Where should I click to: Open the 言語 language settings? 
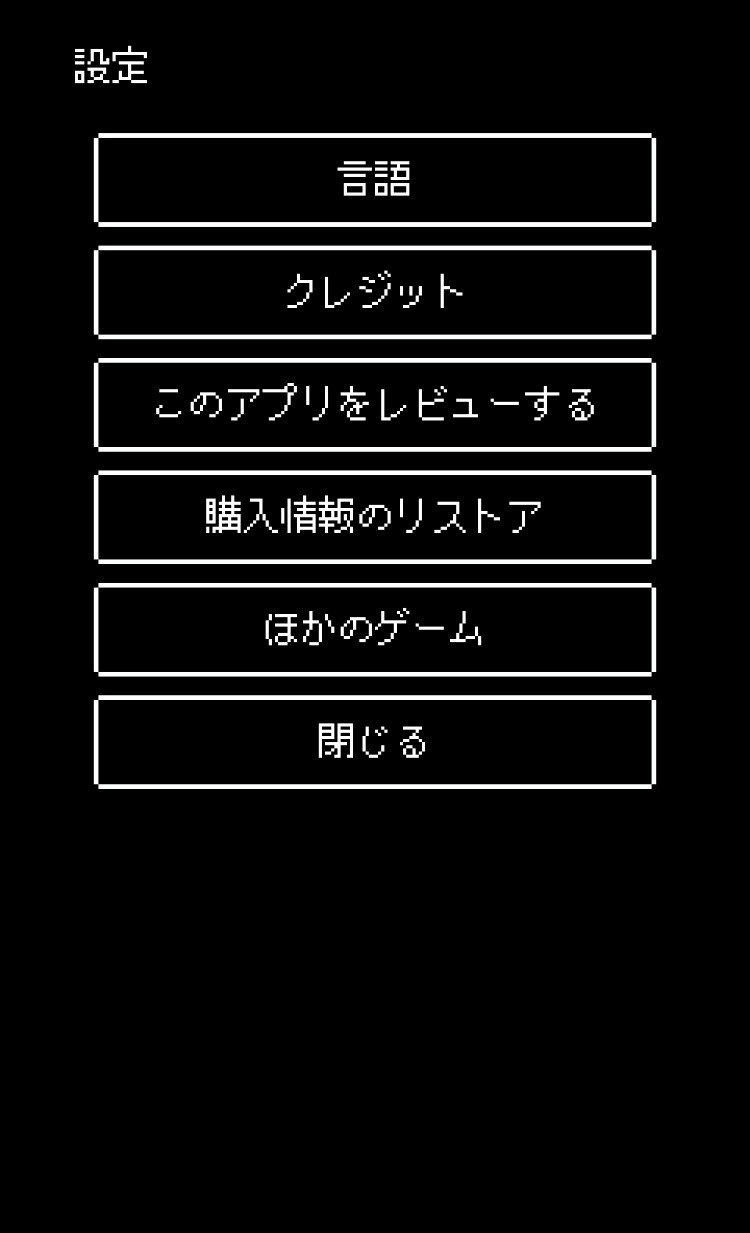(374, 180)
